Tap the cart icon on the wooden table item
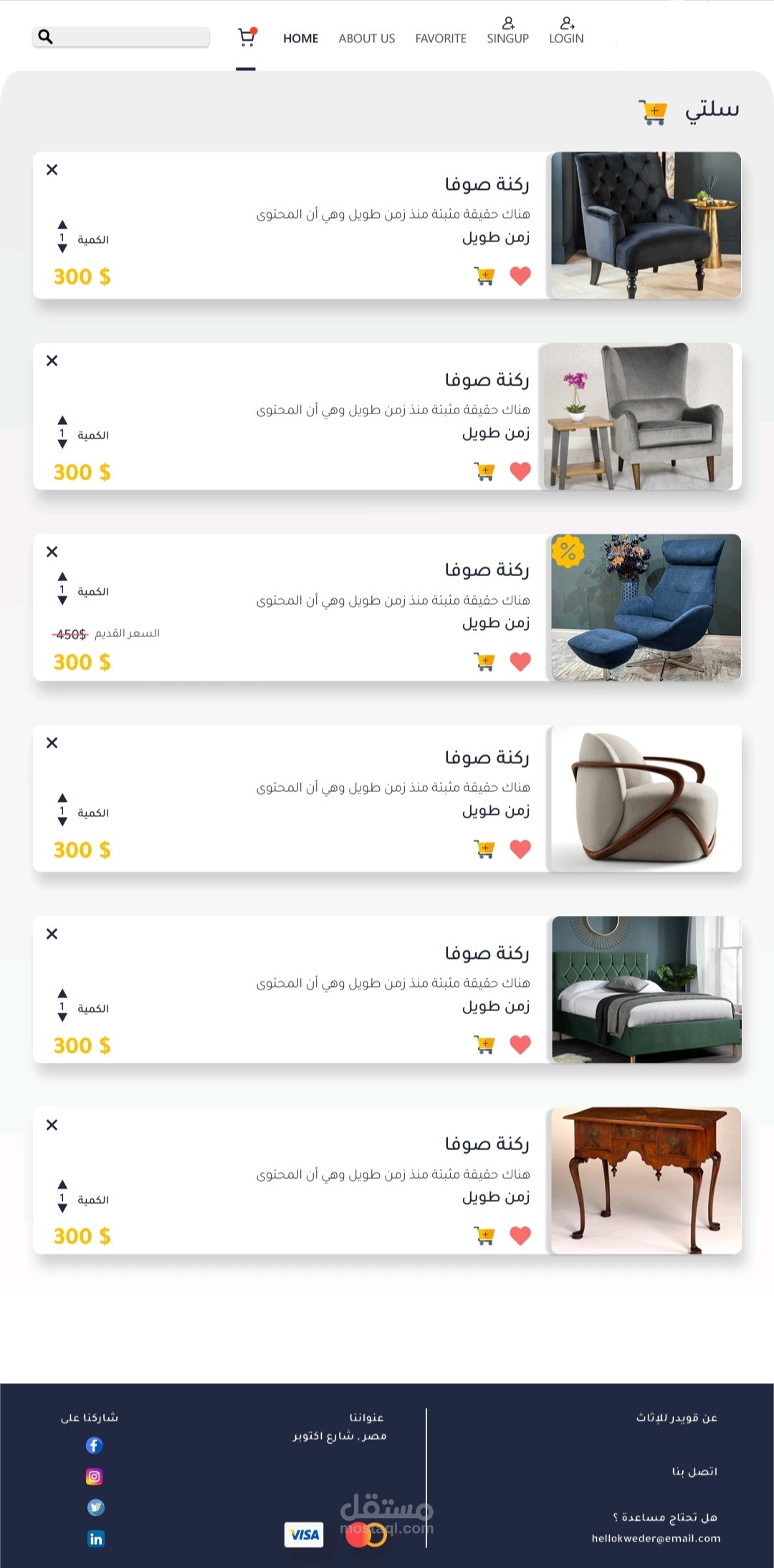The height and width of the screenshot is (1568, 774). (485, 1235)
